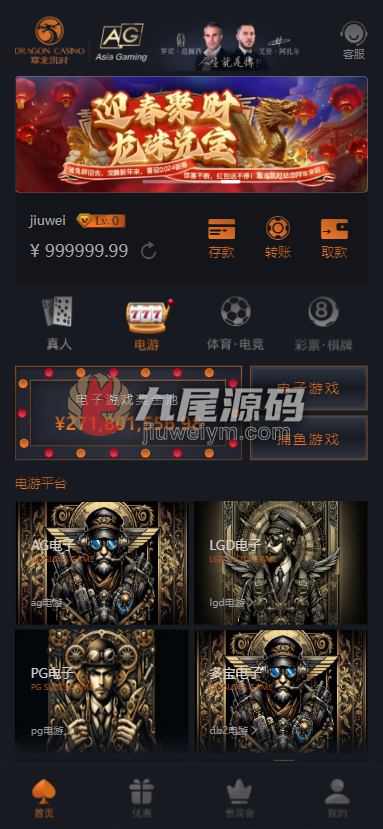Open customer service 客服
Image resolution: width=383 pixels, height=829 pixels.
pyautogui.click(x=353, y=41)
